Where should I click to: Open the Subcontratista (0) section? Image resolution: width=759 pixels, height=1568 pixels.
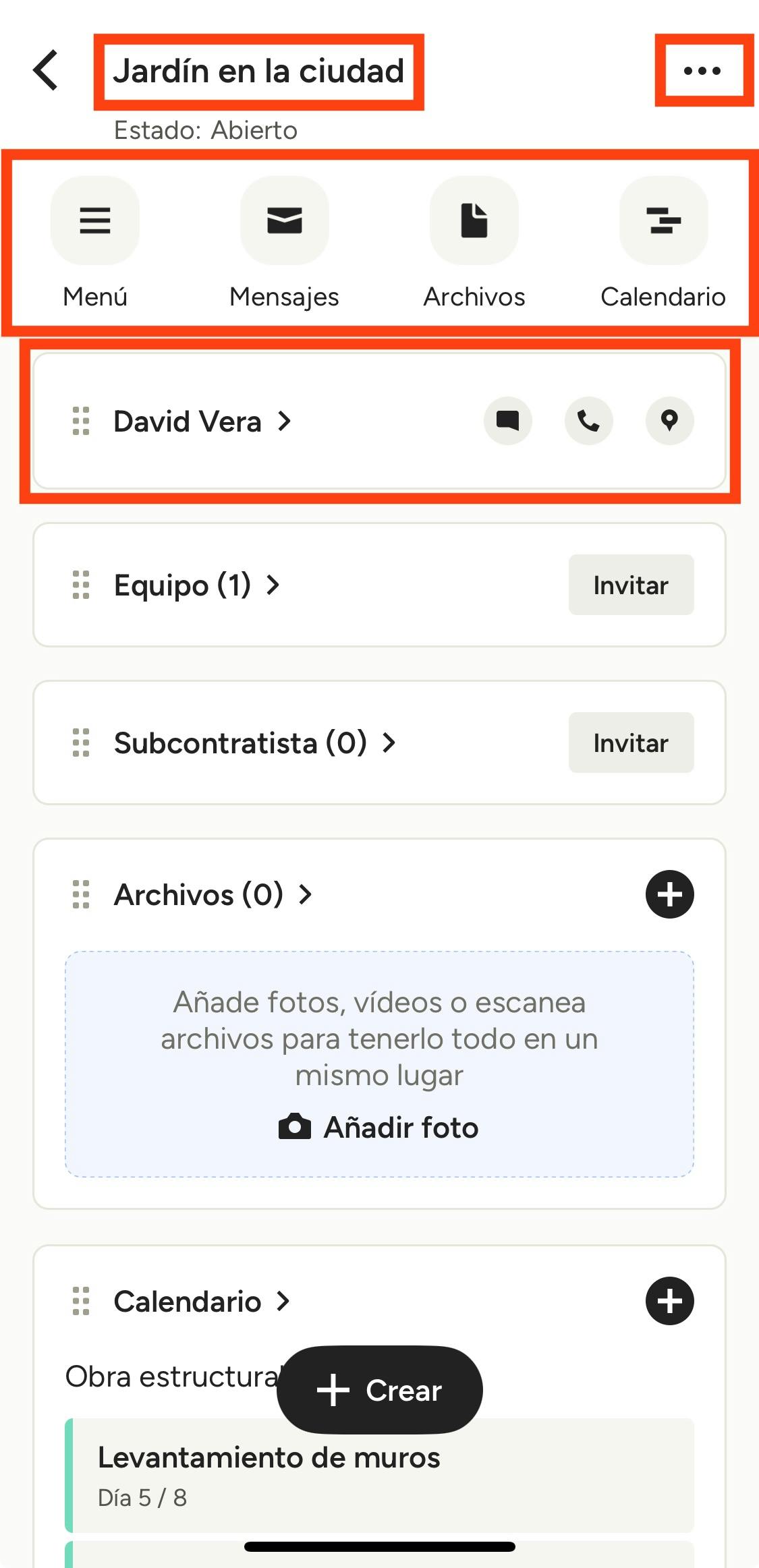click(x=254, y=743)
